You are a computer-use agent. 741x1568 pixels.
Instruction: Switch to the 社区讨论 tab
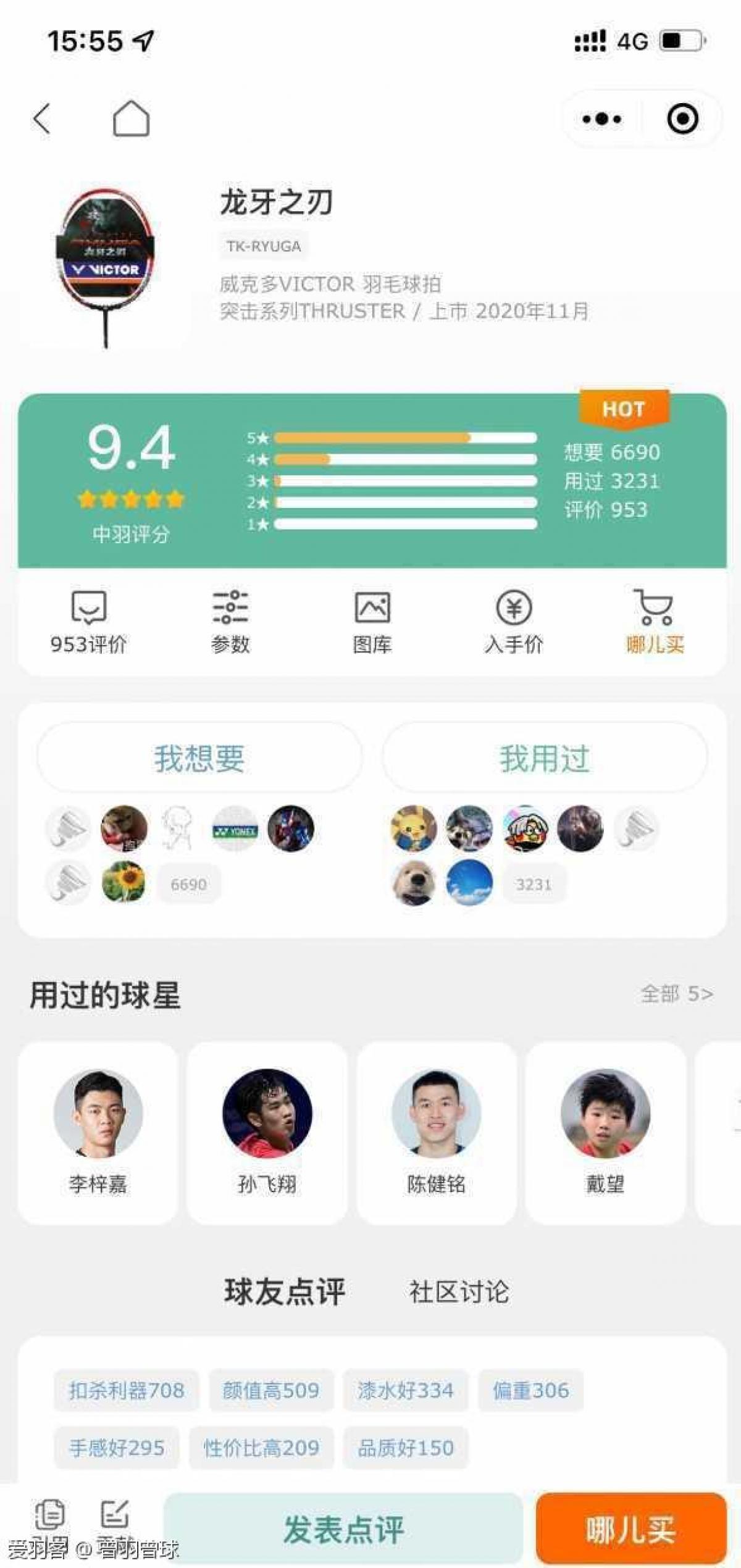[x=459, y=1292]
